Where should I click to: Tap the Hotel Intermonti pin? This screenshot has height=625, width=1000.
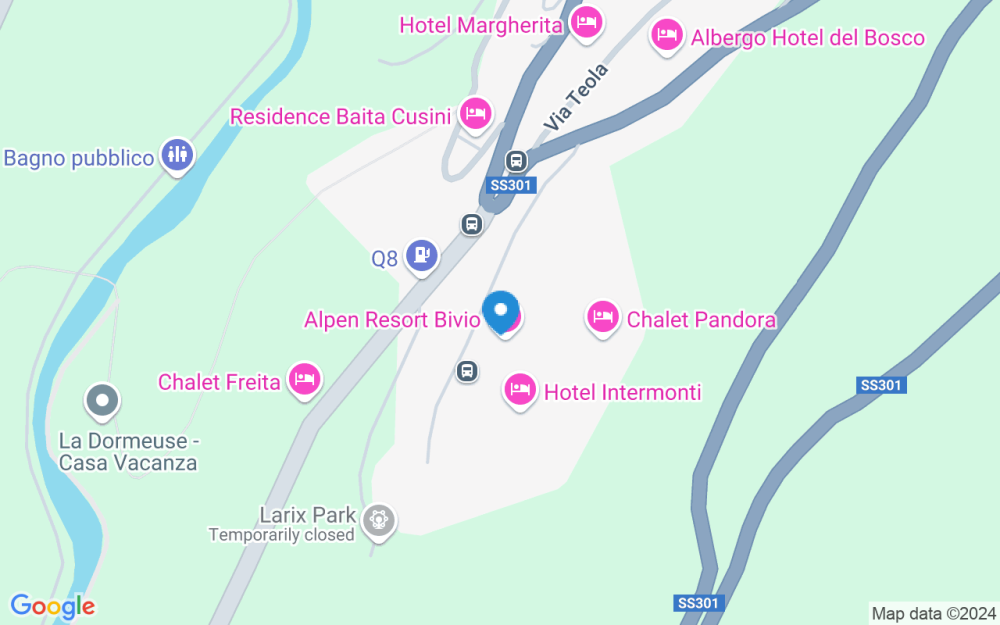click(519, 389)
